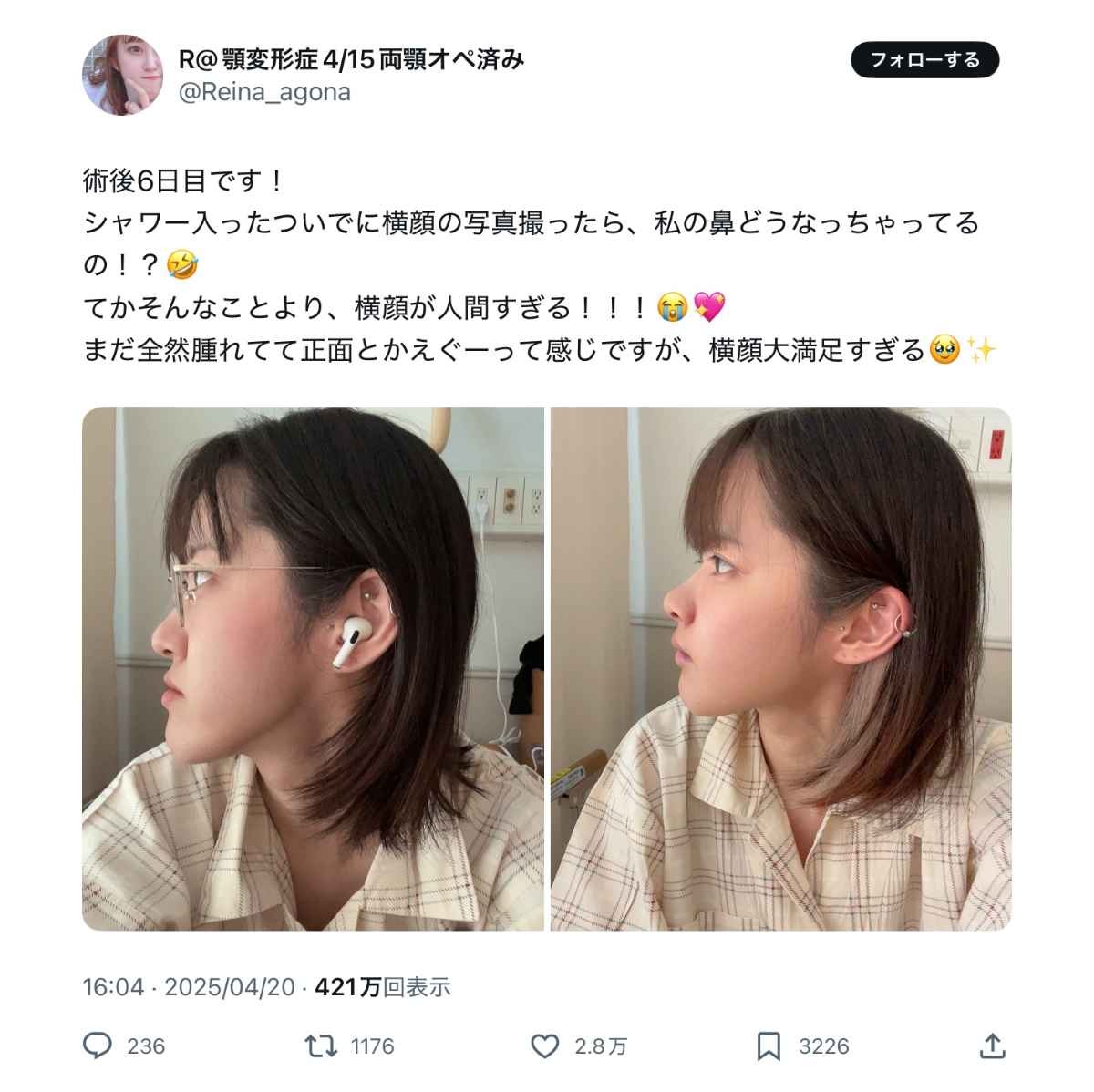Open the right photo without glasses
Viewport: 1094px width, 1092px height.
780,668
